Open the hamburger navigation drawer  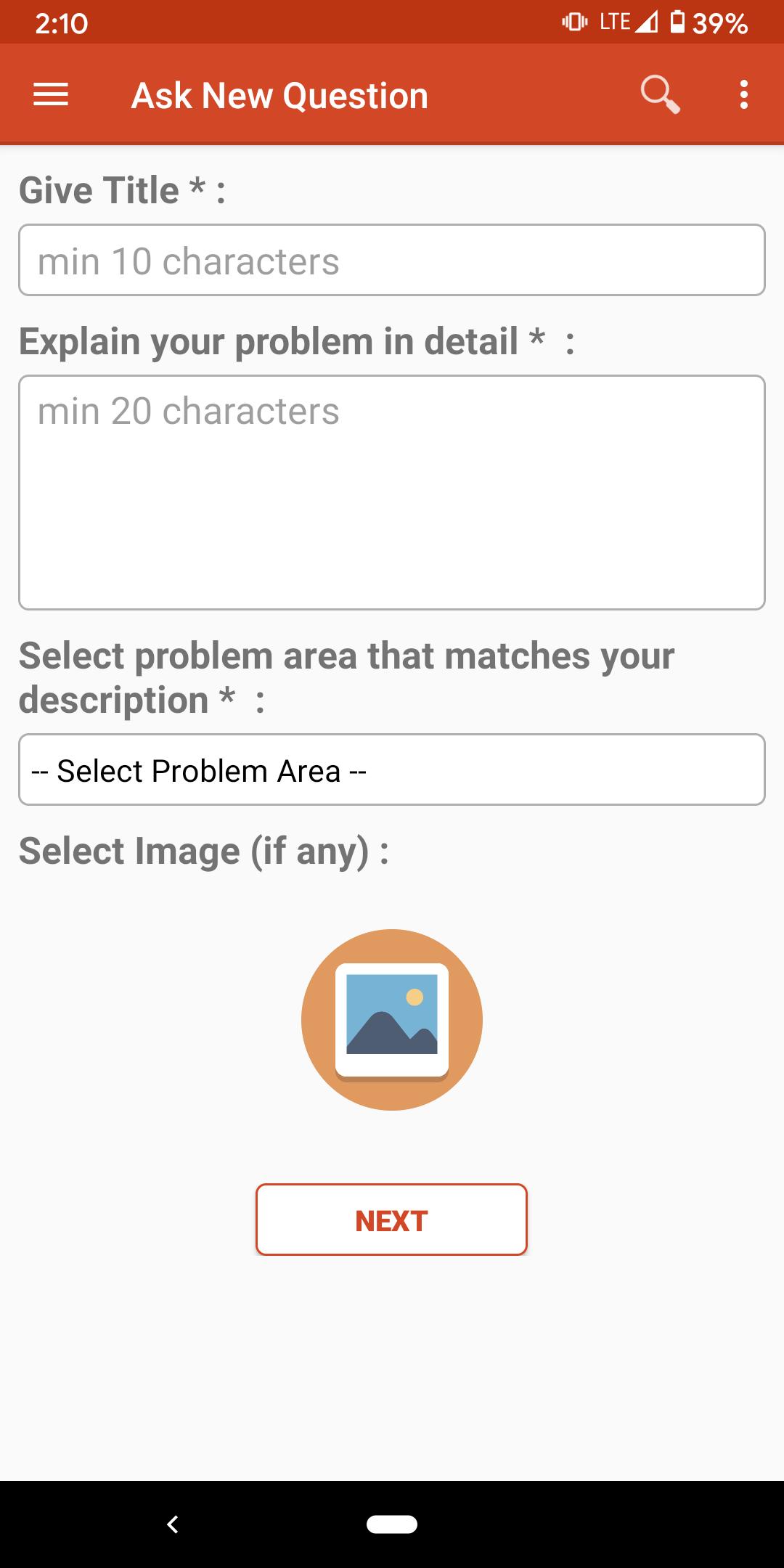pyautogui.click(x=51, y=94)
